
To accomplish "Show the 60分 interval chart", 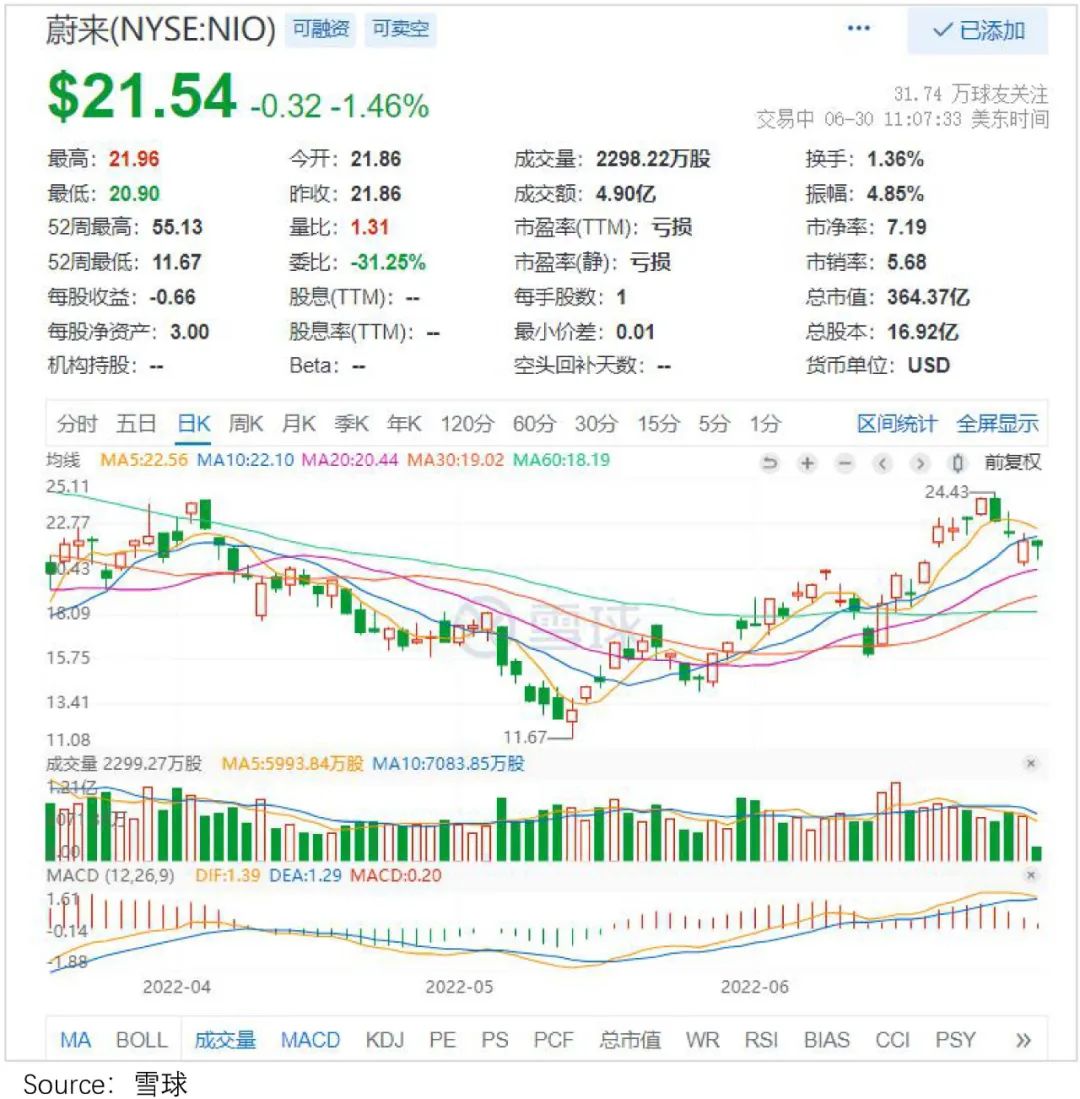I will point(533,424).
